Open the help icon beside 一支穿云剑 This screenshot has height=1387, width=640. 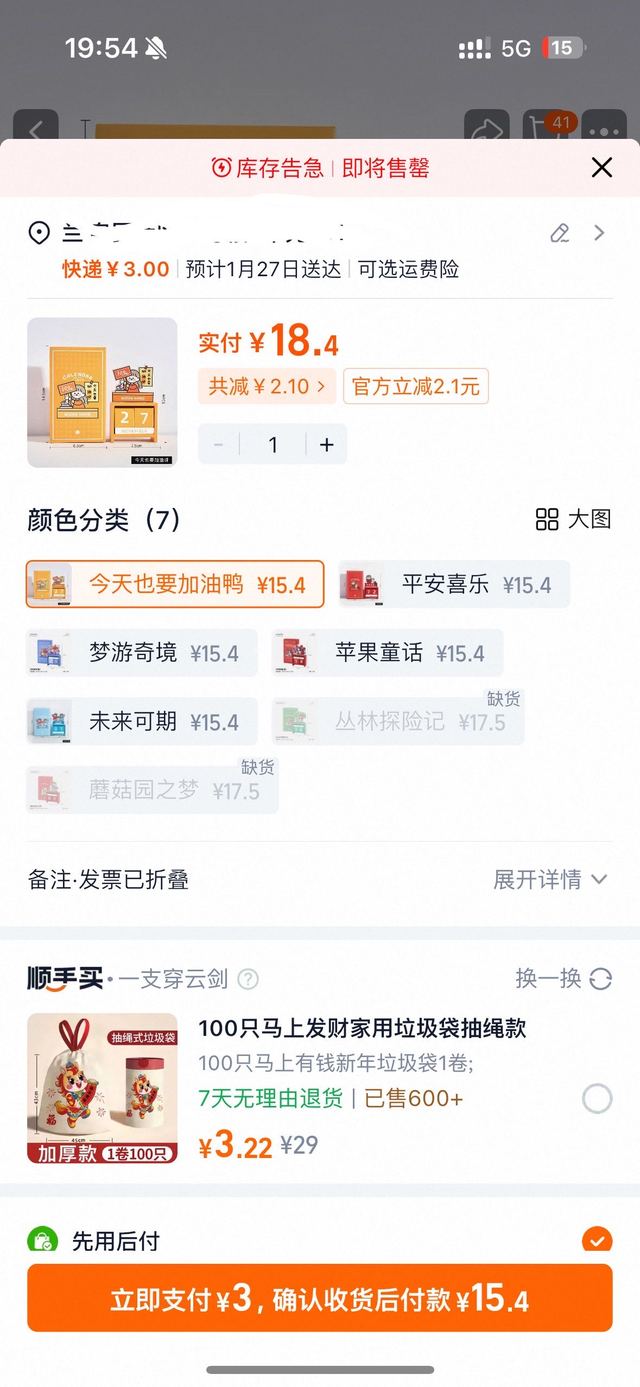pyautogui.click(x=248, y=979)
